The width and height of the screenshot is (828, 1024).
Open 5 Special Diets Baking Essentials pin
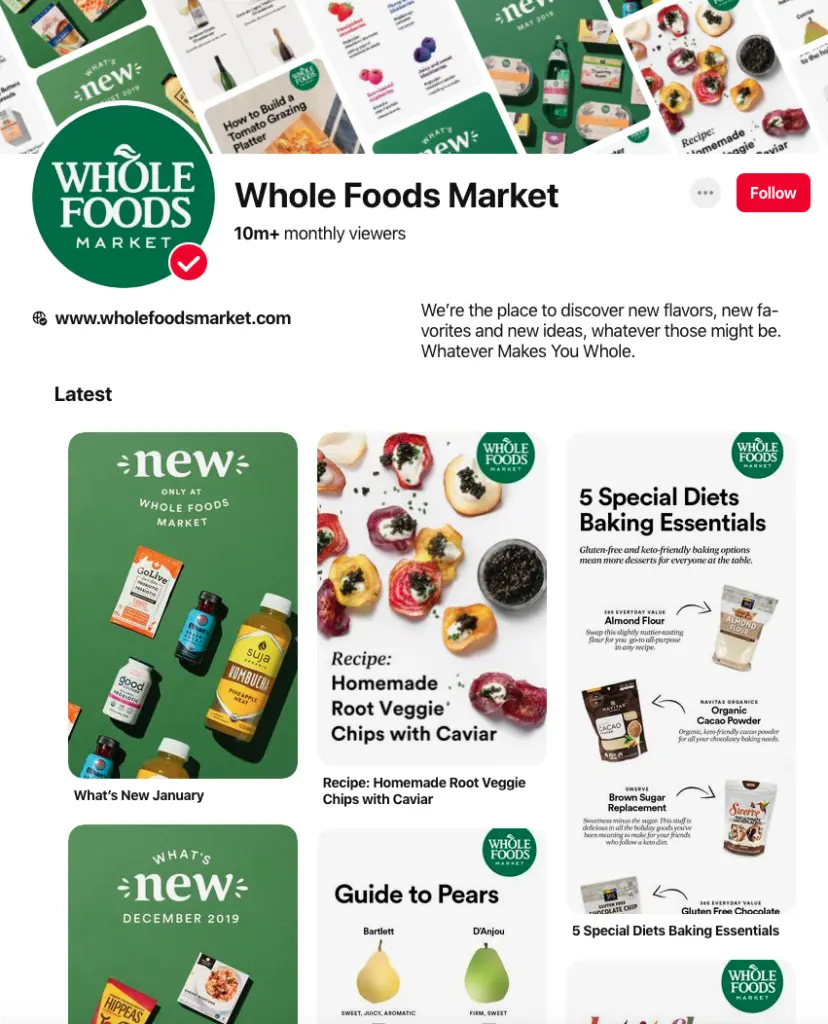tap(681, 672)
